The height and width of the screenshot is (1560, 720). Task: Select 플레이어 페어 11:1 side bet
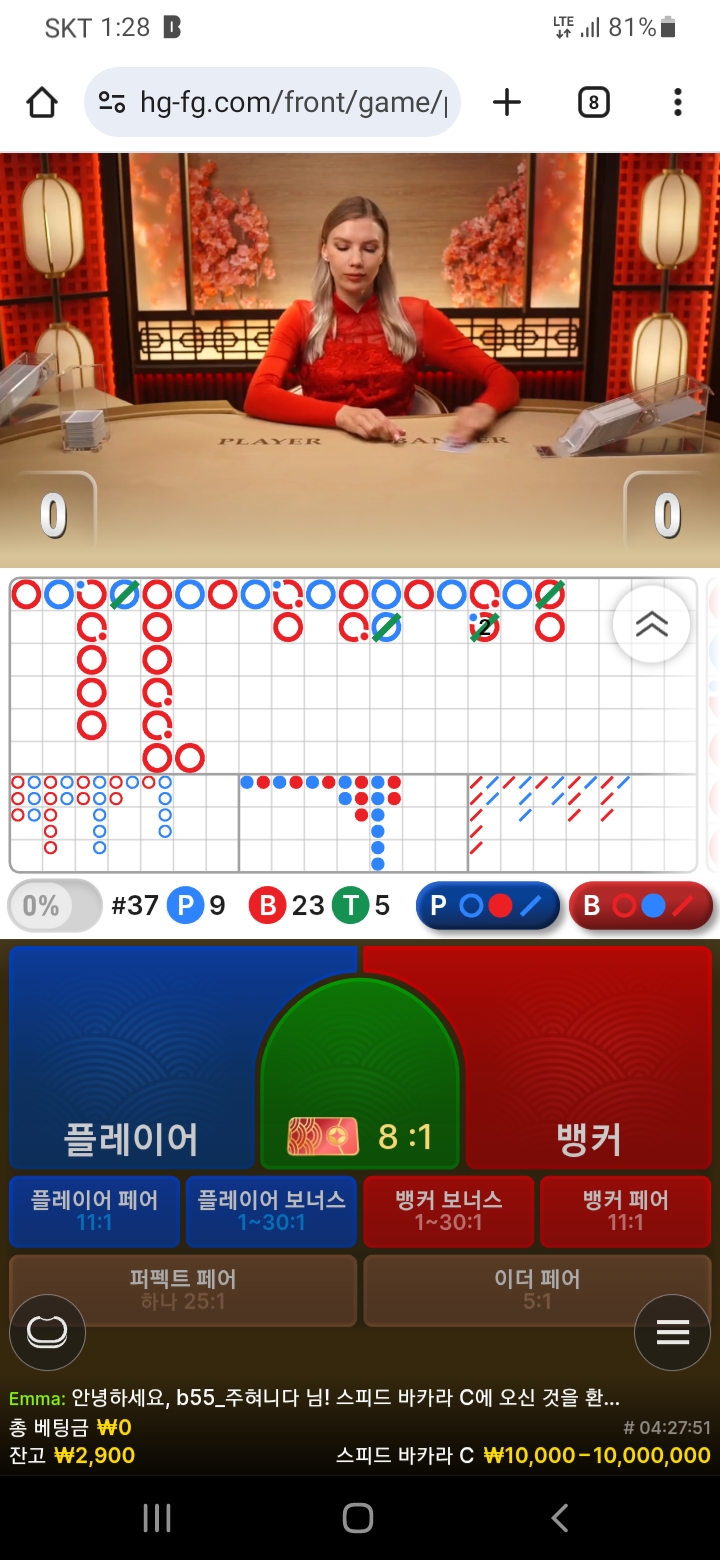tap(95, 1211)
